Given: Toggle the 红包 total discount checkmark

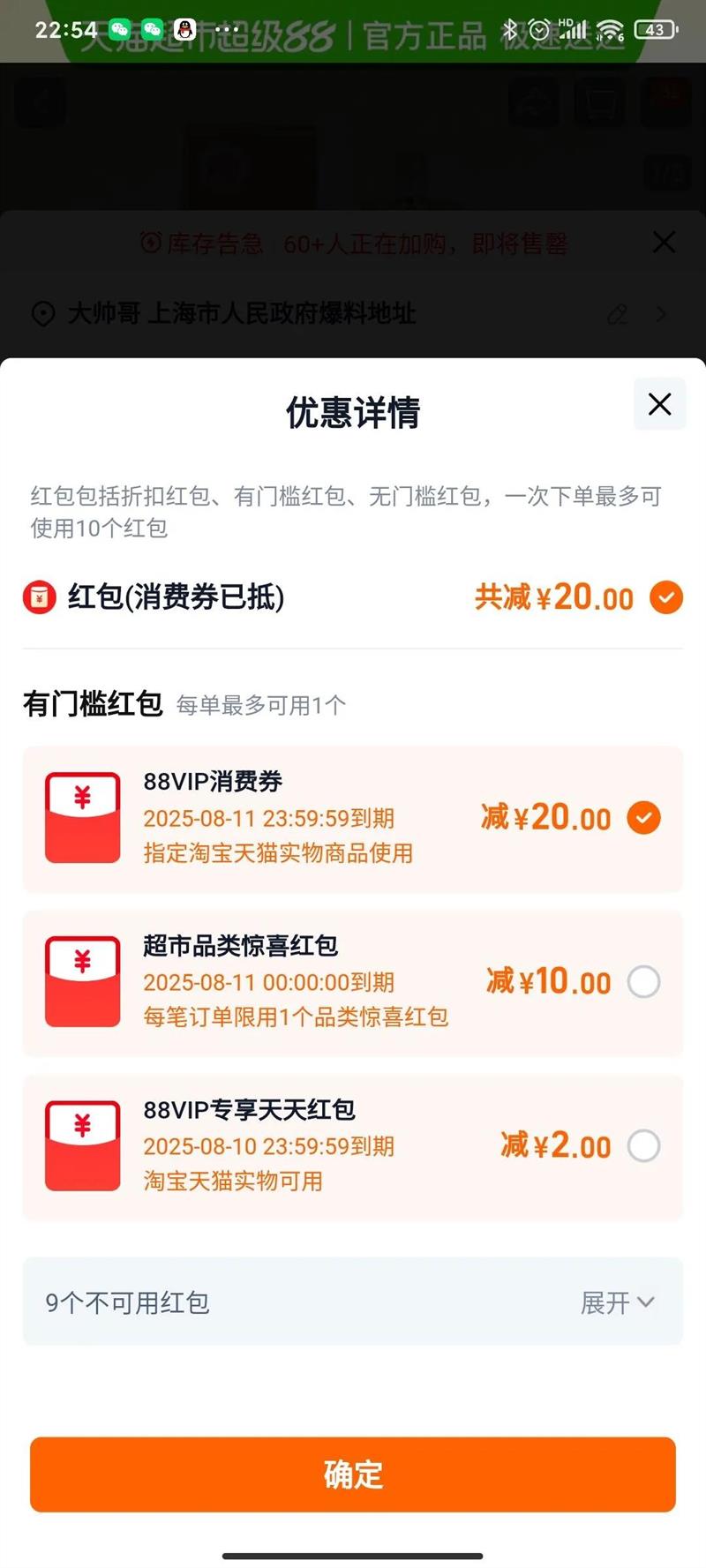Looking at the screenshot, I should (666, 597).
